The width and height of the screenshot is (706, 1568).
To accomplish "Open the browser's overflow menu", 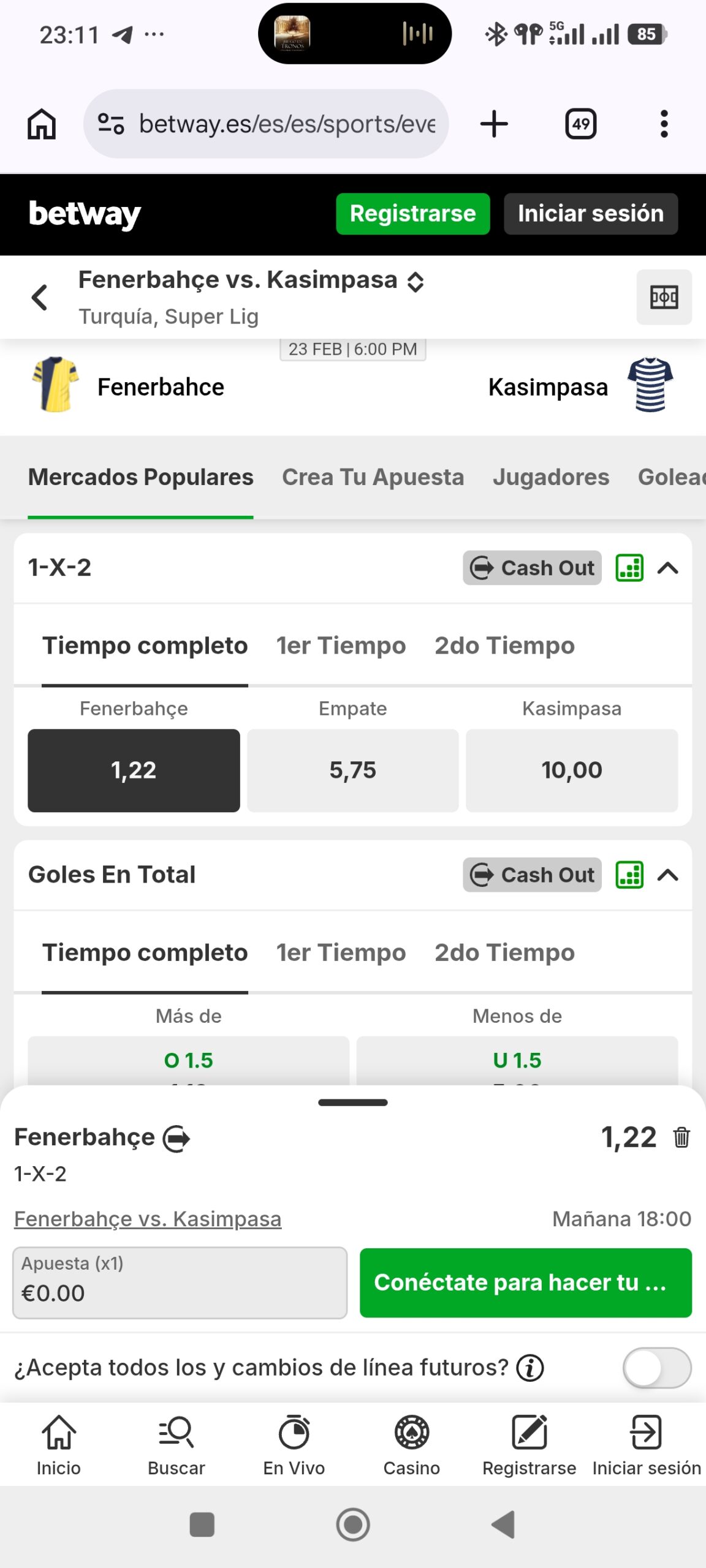I will coord(664,124).
